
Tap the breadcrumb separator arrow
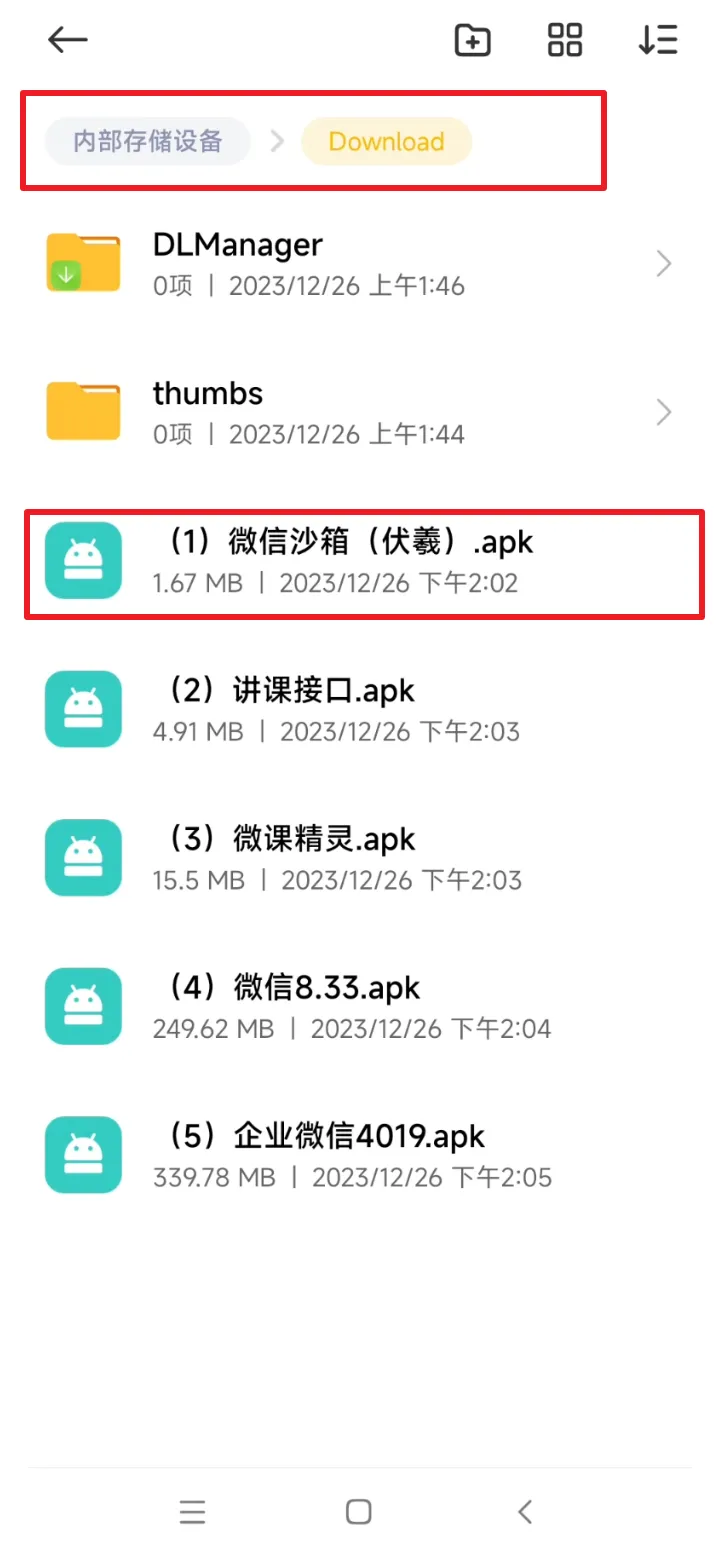click(x=276, y=141)
